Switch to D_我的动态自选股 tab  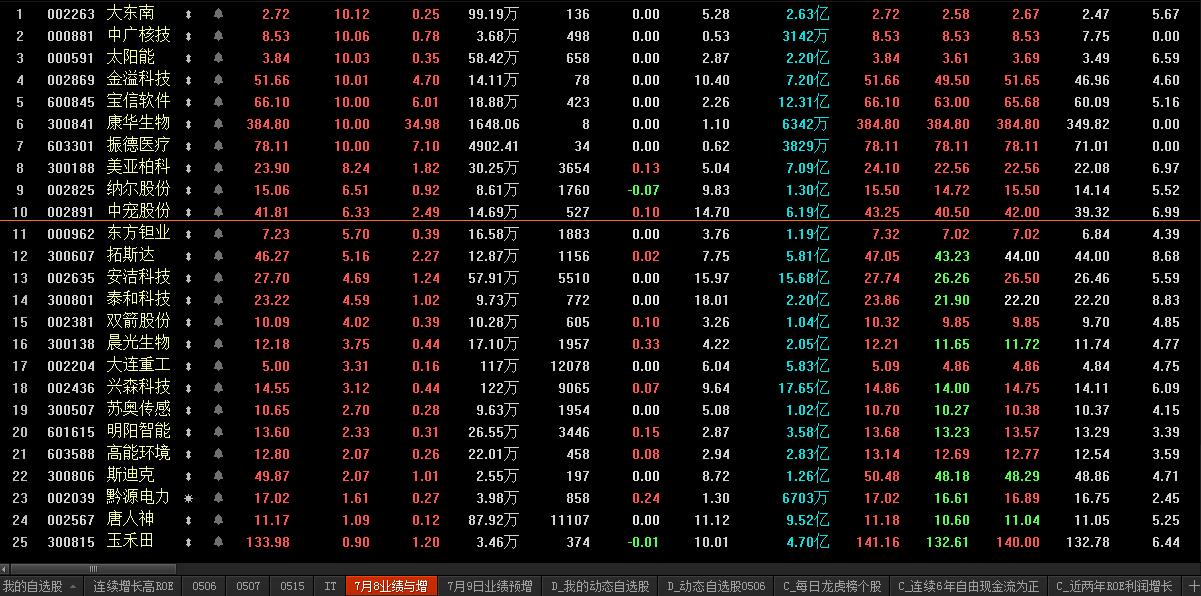click(600, 586)
